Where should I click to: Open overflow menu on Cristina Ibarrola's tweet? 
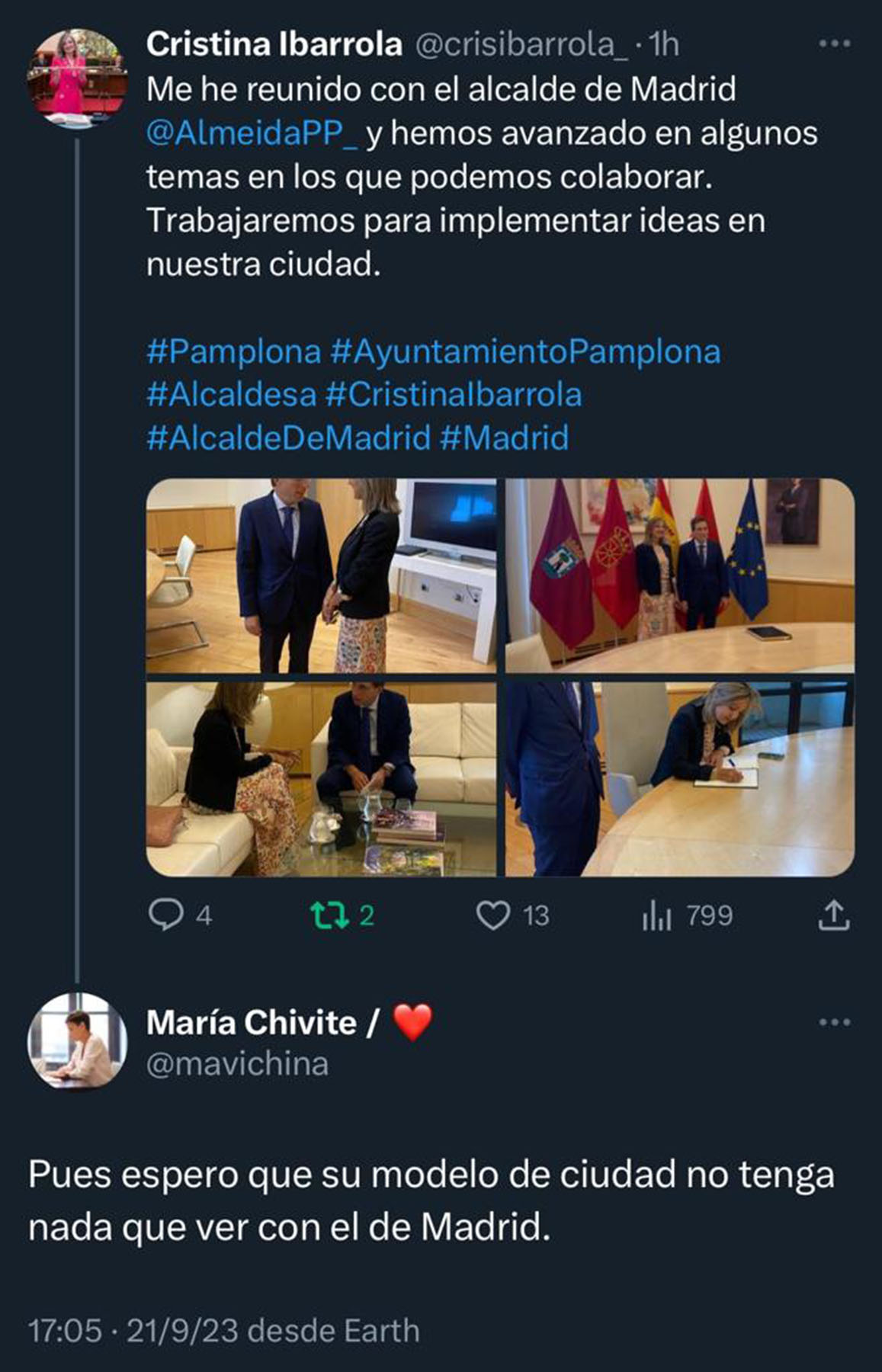(x=834, y=44)
